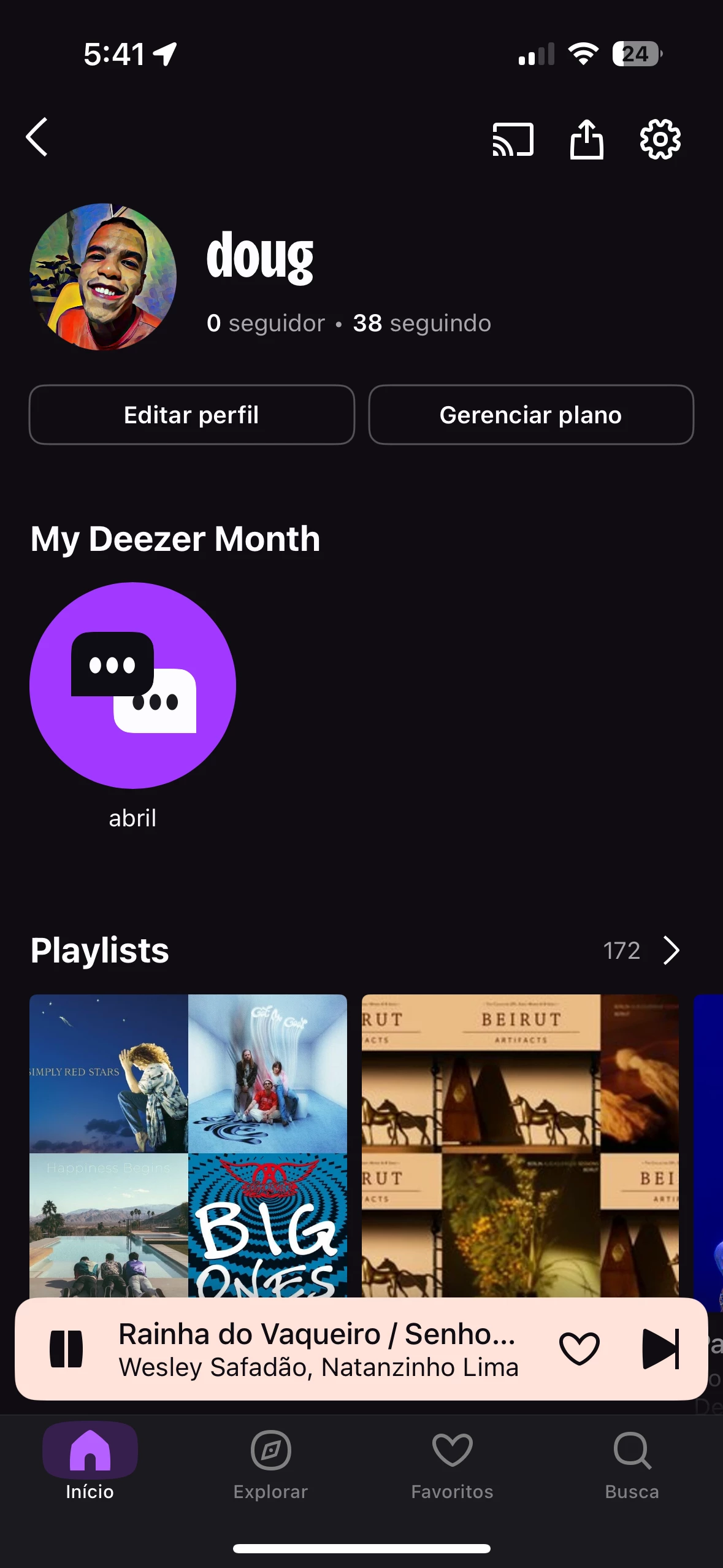The width and height of the screenshot is (723, 1568).
Task: View all 172 playlists via the chevron
Action: pos(671,950)
